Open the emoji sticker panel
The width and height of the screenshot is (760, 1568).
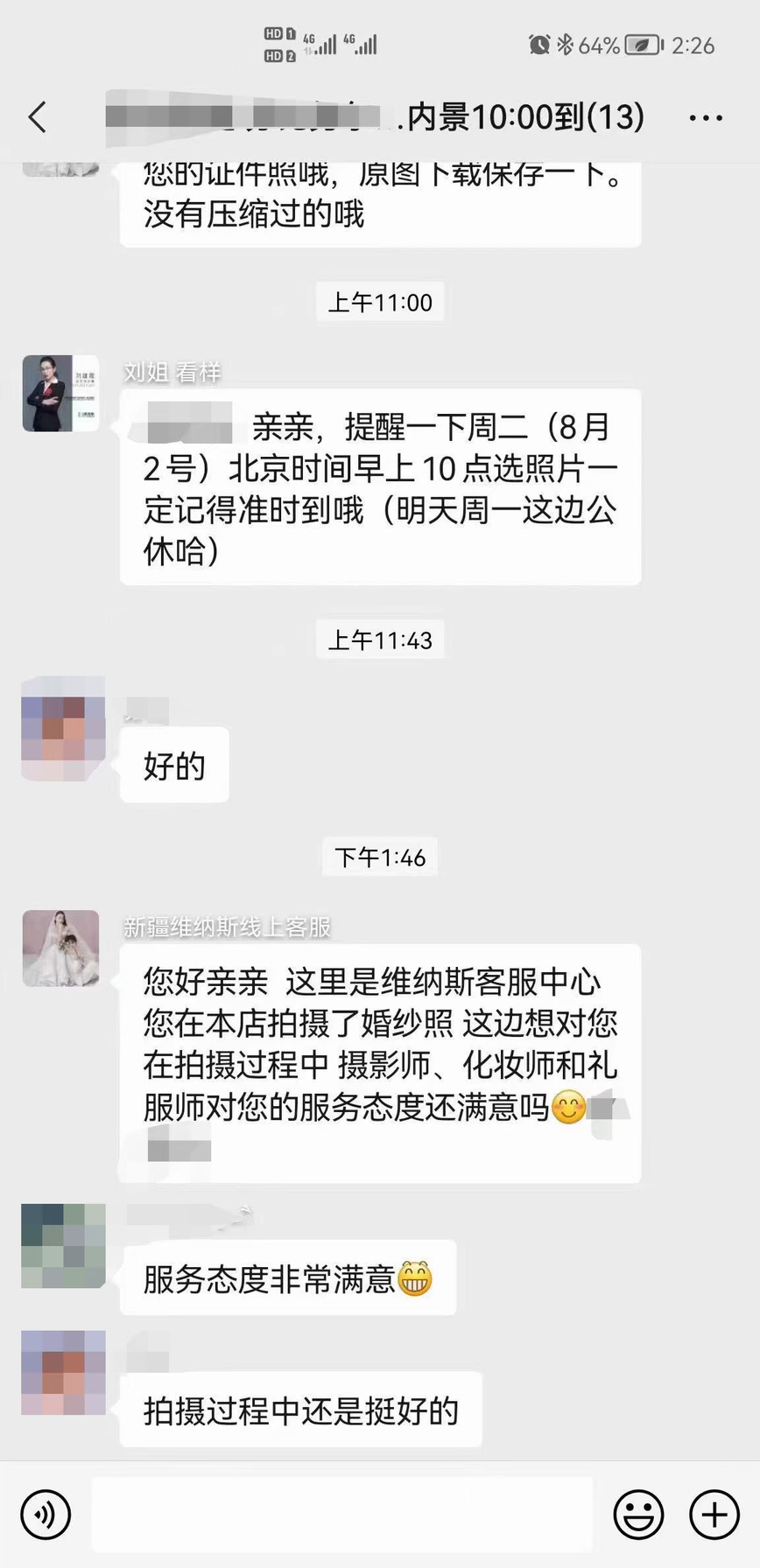click(x=638, y=1515)
